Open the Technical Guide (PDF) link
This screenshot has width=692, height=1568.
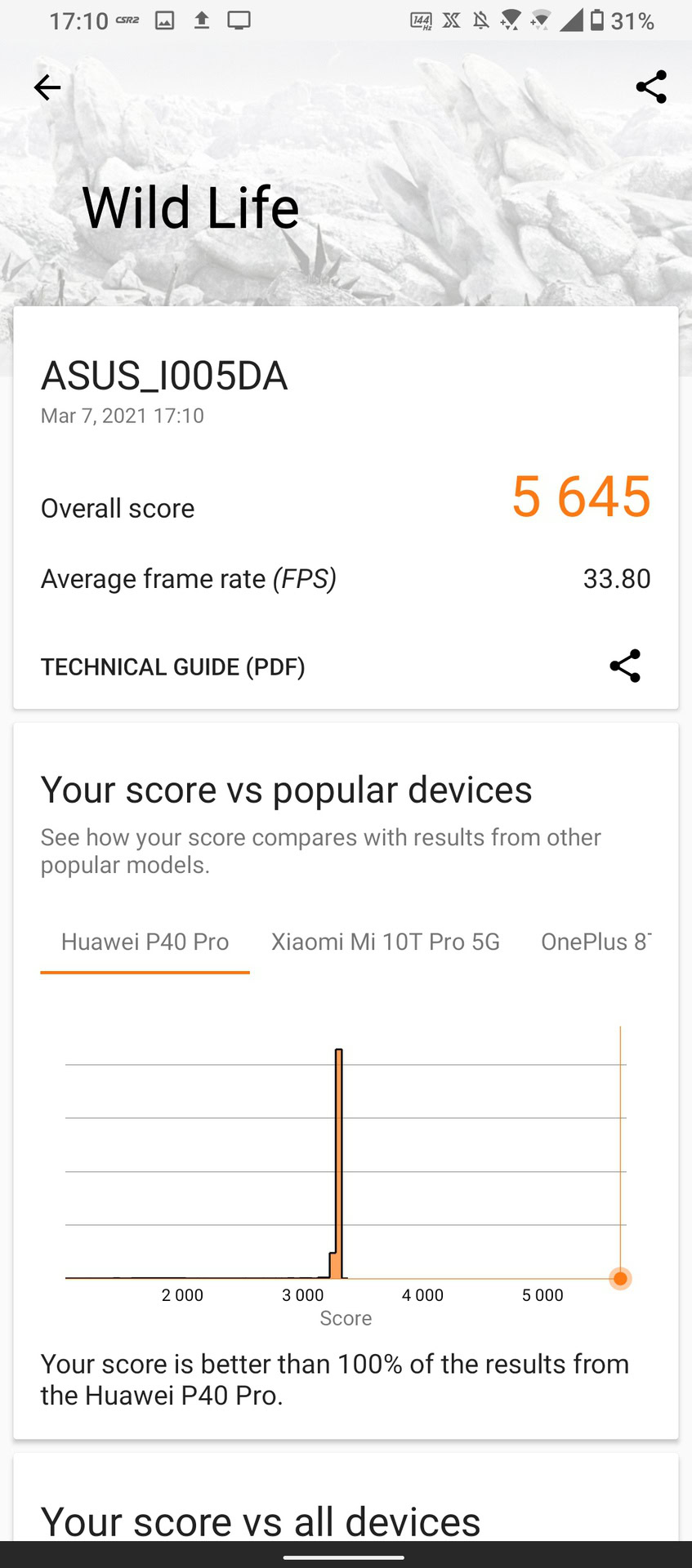[x=172, y=667]
